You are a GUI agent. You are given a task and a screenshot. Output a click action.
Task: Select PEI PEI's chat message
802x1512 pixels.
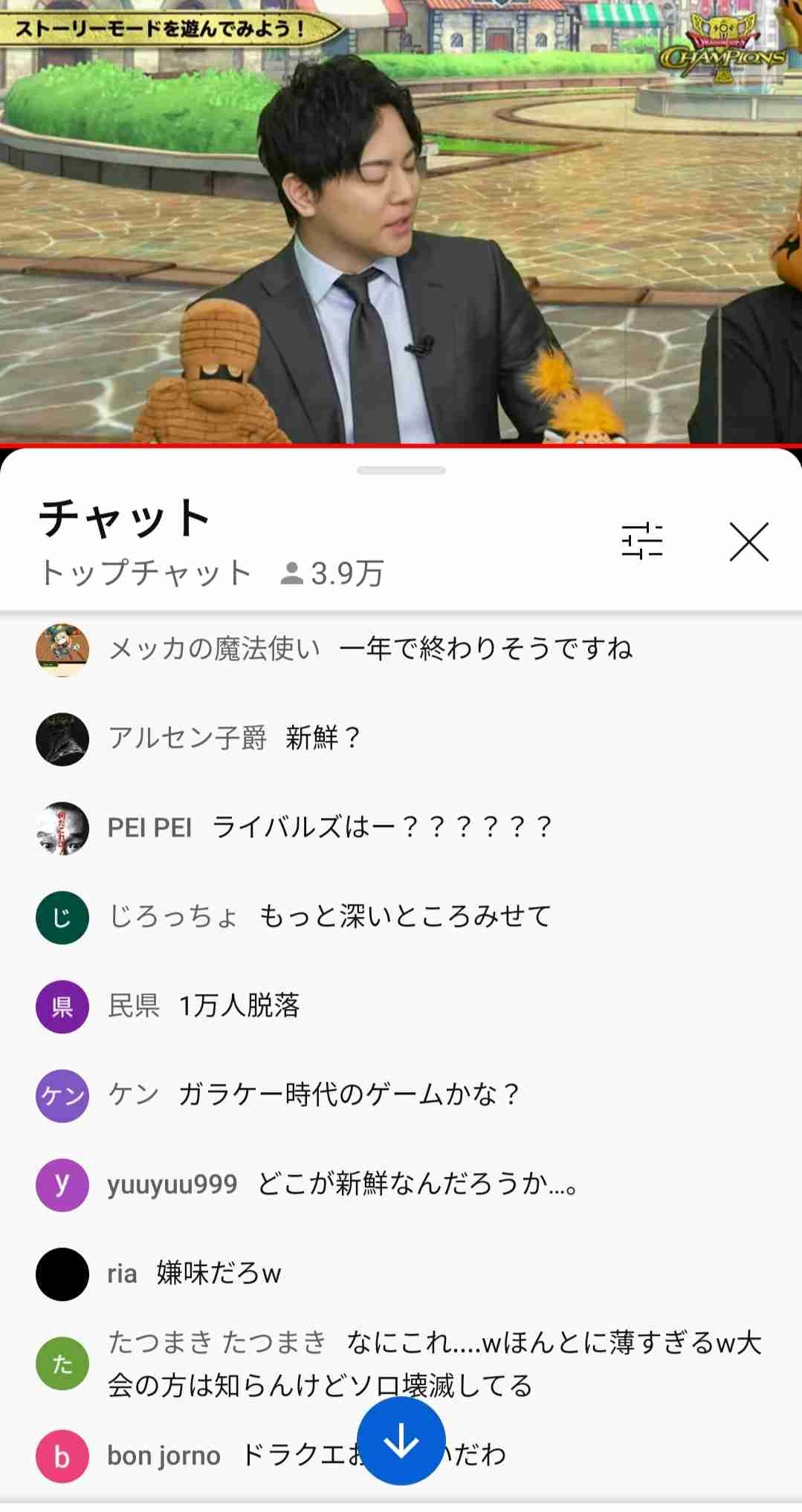[x=329, y=828]
